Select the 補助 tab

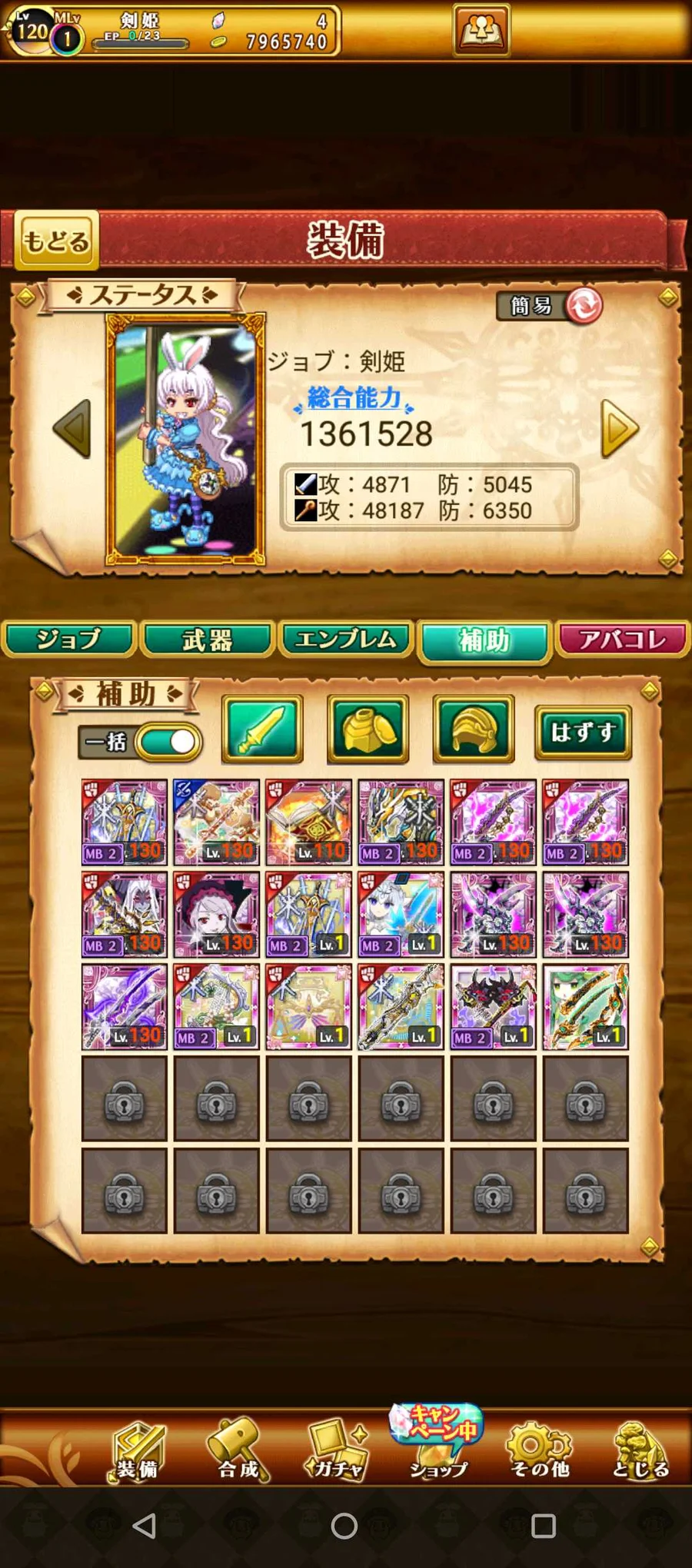pos(484,641)
